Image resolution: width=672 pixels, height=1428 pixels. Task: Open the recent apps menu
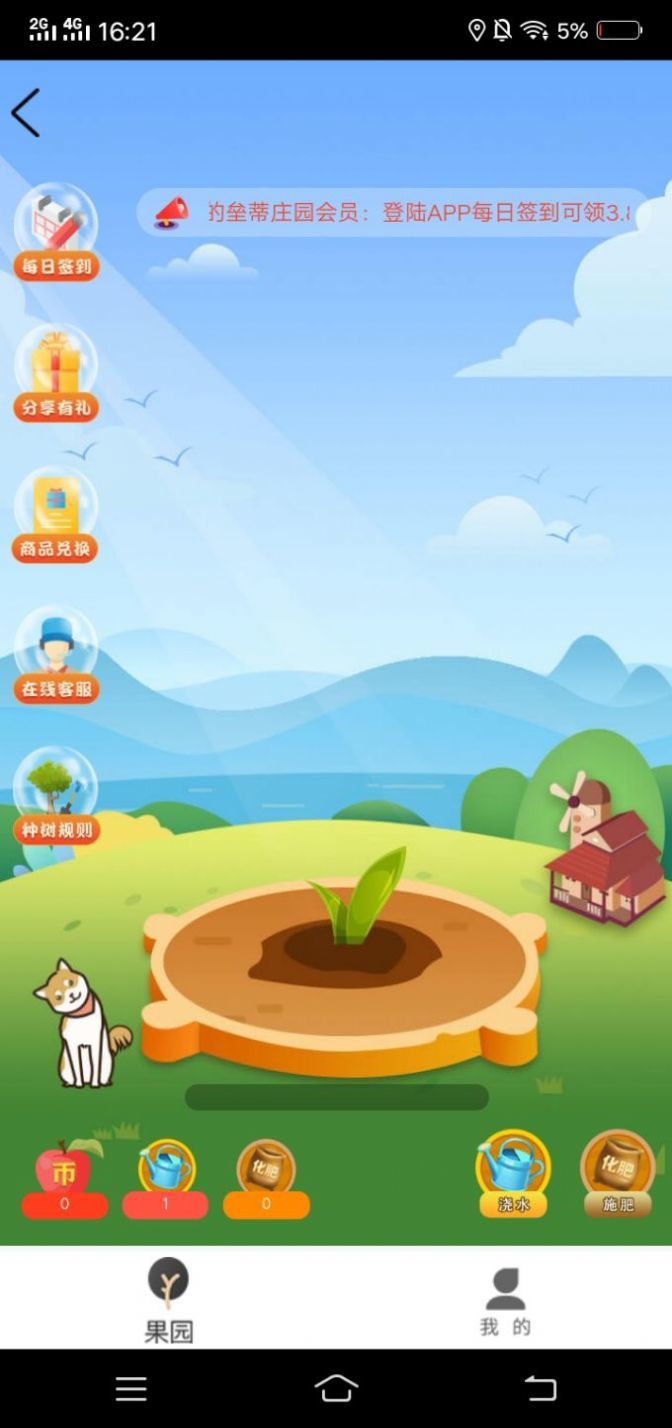[131, 1388]
